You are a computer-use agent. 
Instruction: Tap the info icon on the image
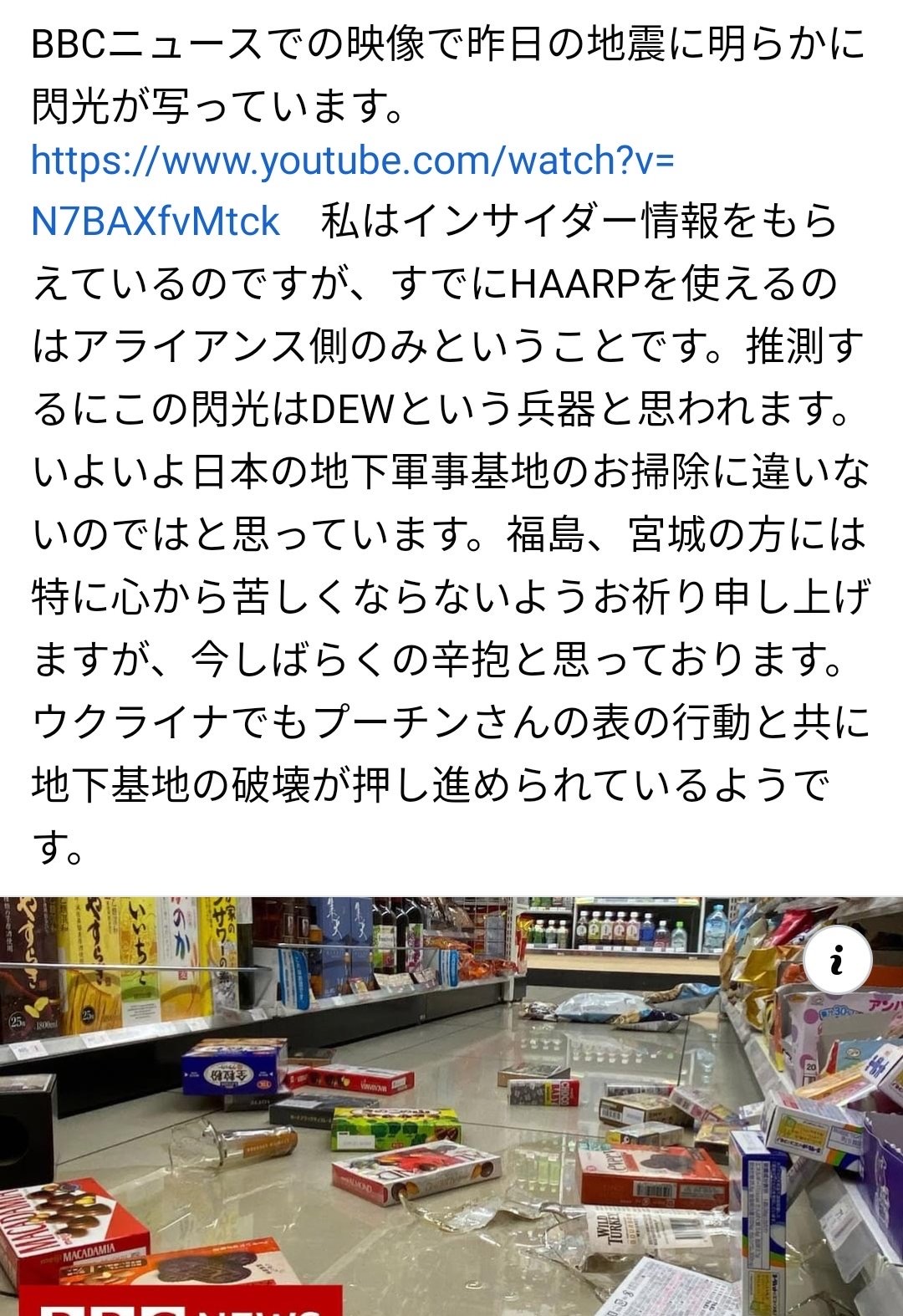click(837, 961)
